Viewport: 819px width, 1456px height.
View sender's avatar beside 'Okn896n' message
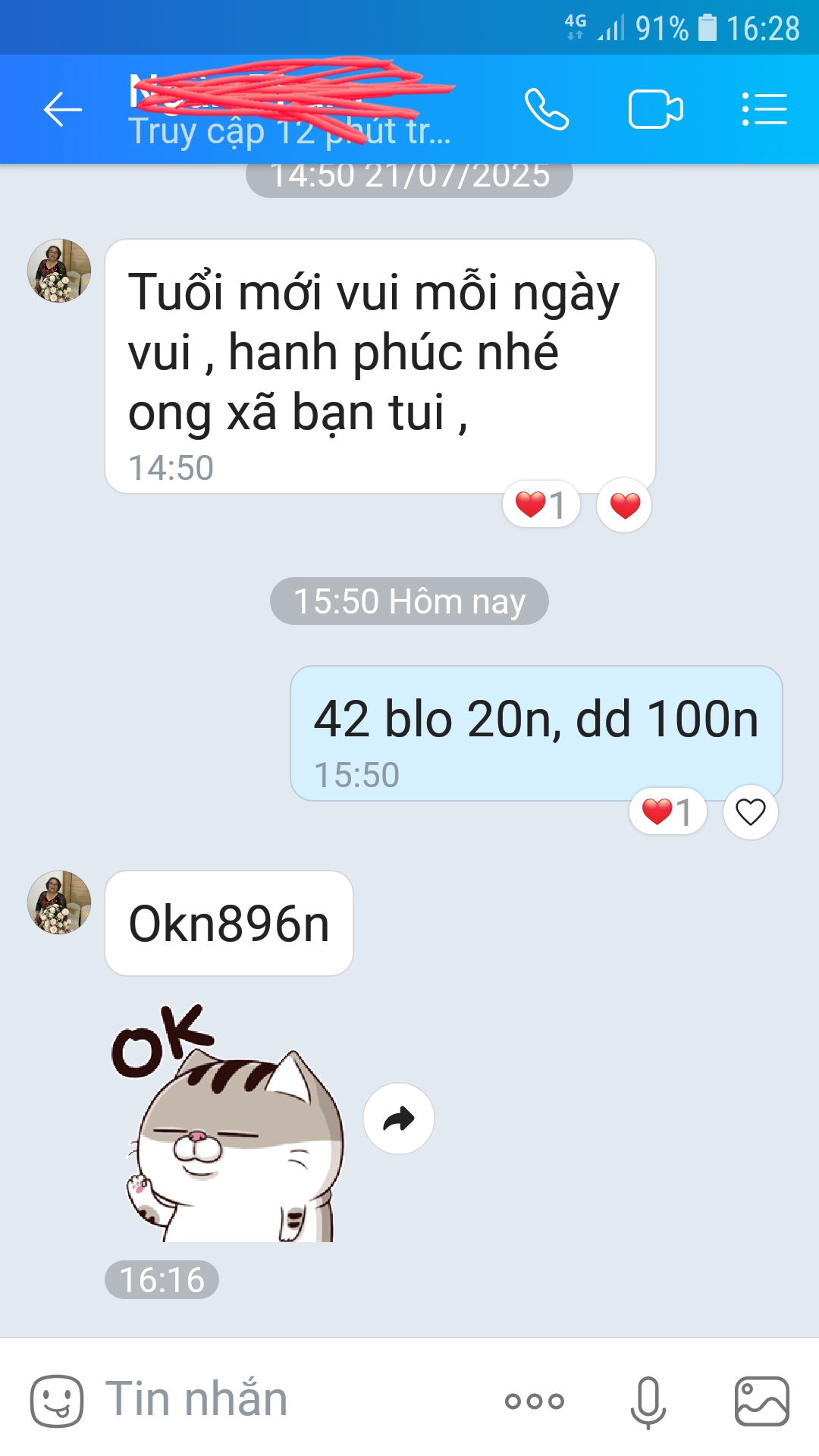[59, 902]
